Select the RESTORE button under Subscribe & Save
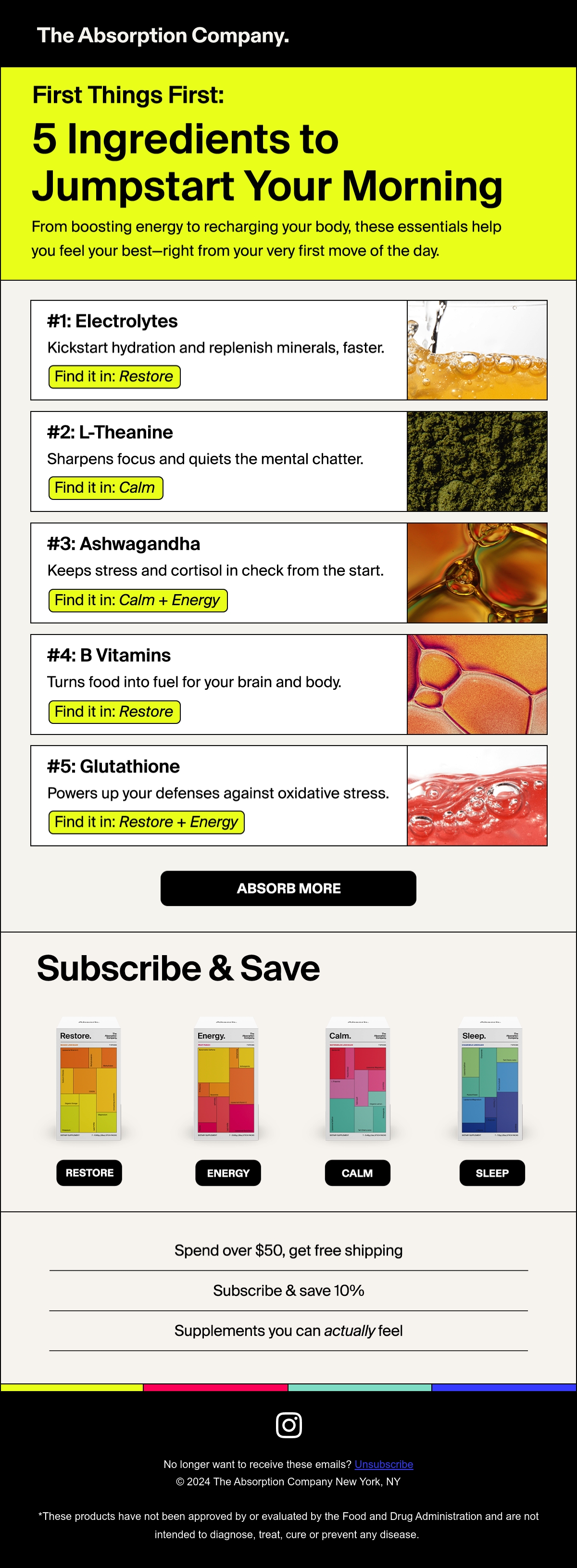 coord(89,1172)
